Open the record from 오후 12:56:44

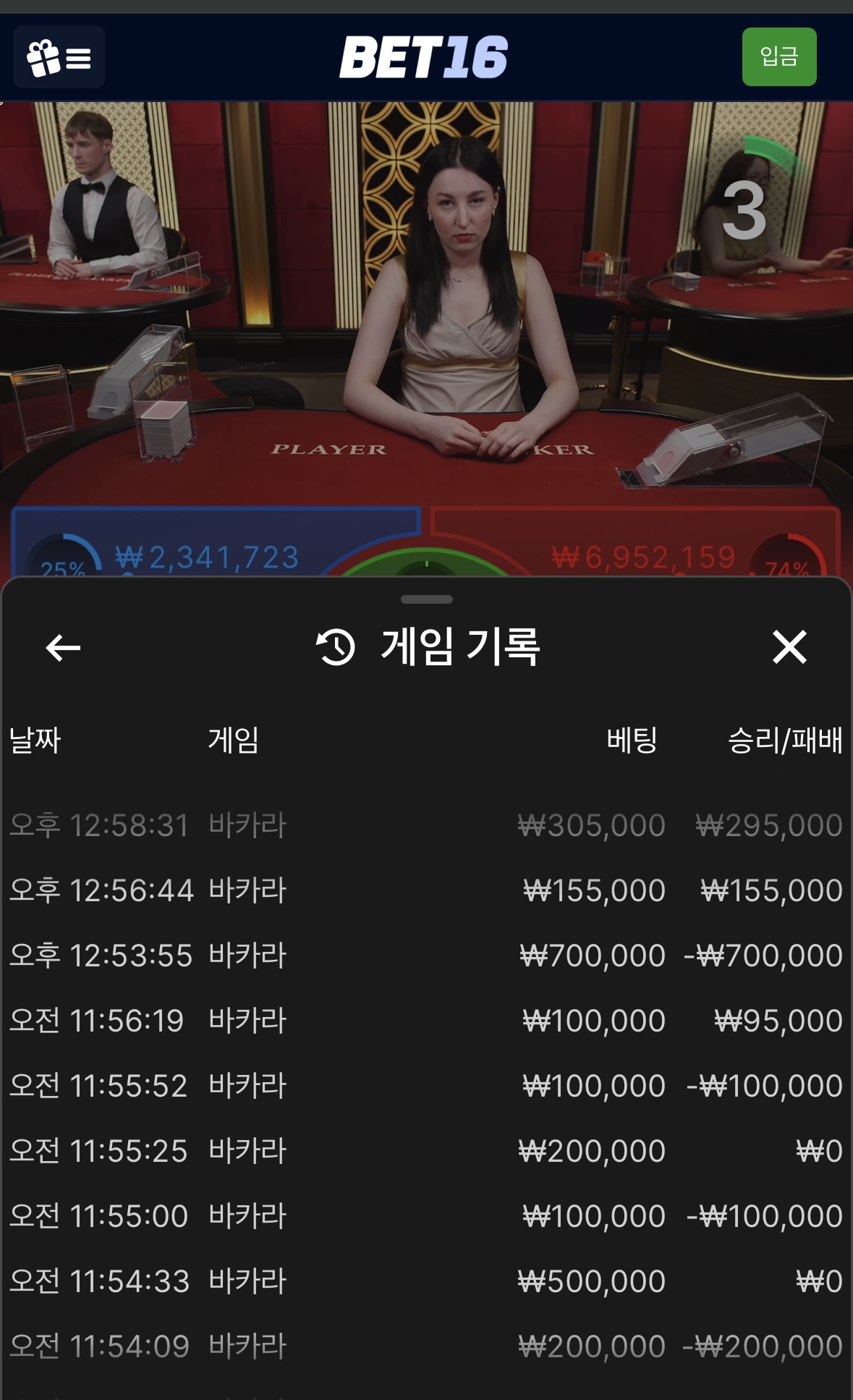point(426,890)
